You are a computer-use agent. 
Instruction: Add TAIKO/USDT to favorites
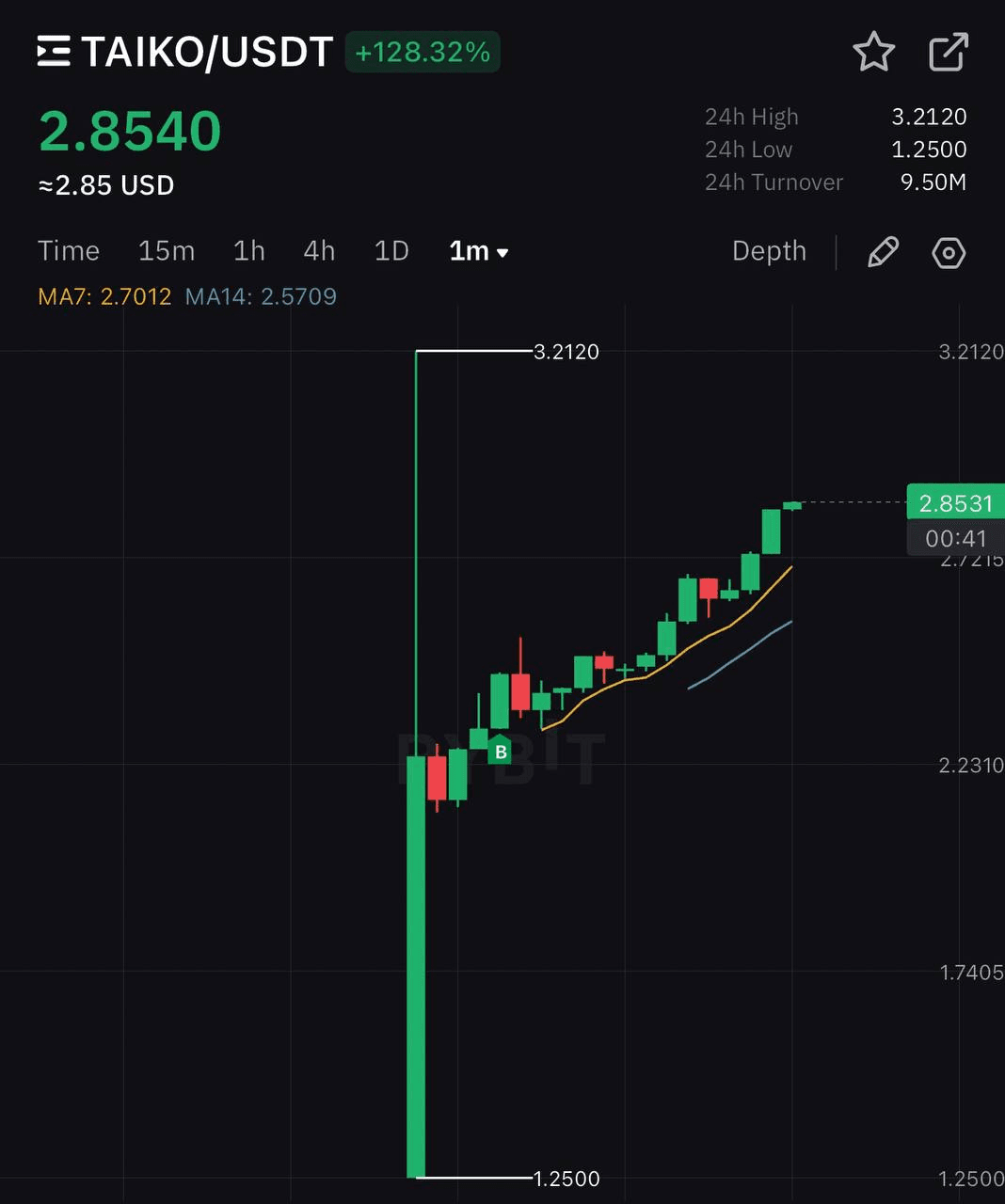pos(873,53)
